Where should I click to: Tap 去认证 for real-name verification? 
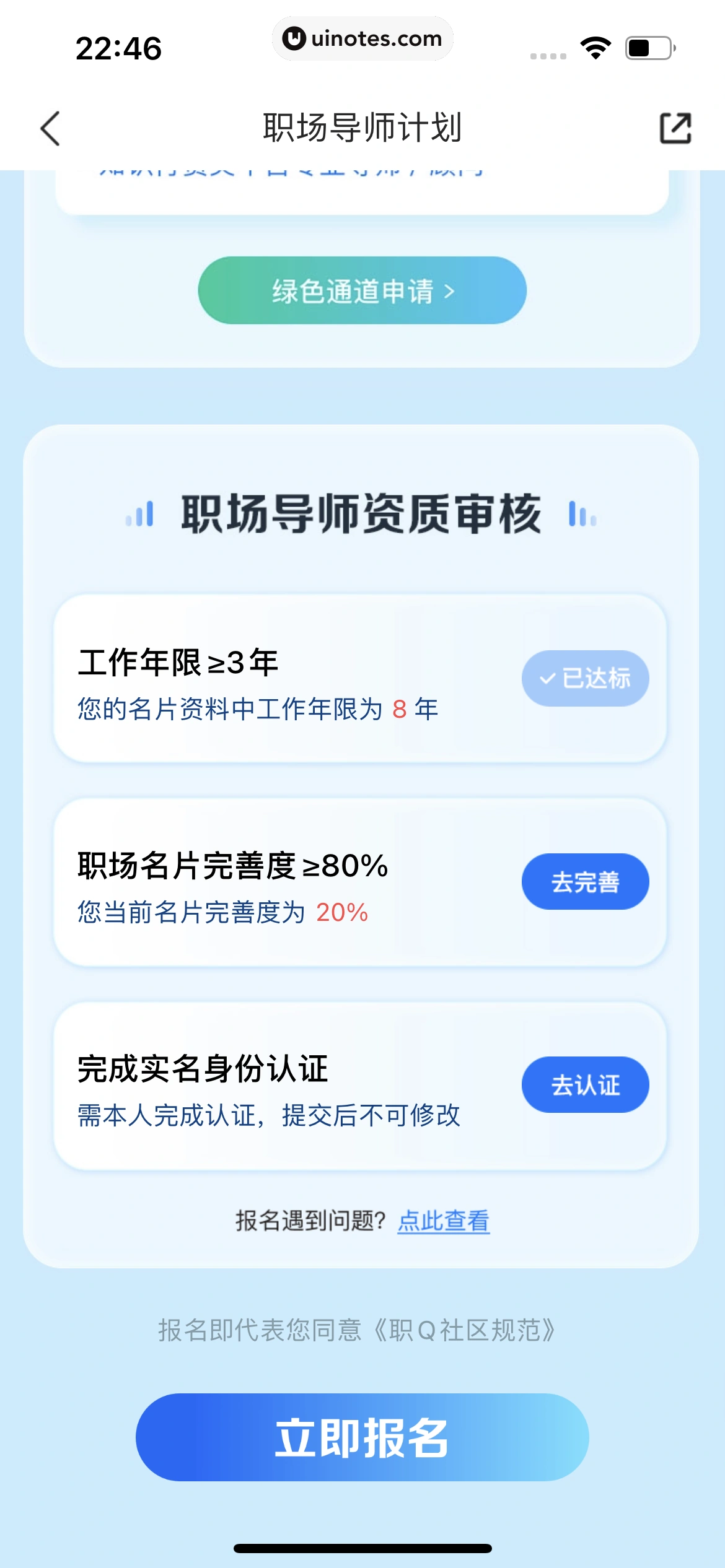(x=585, y=1084)
